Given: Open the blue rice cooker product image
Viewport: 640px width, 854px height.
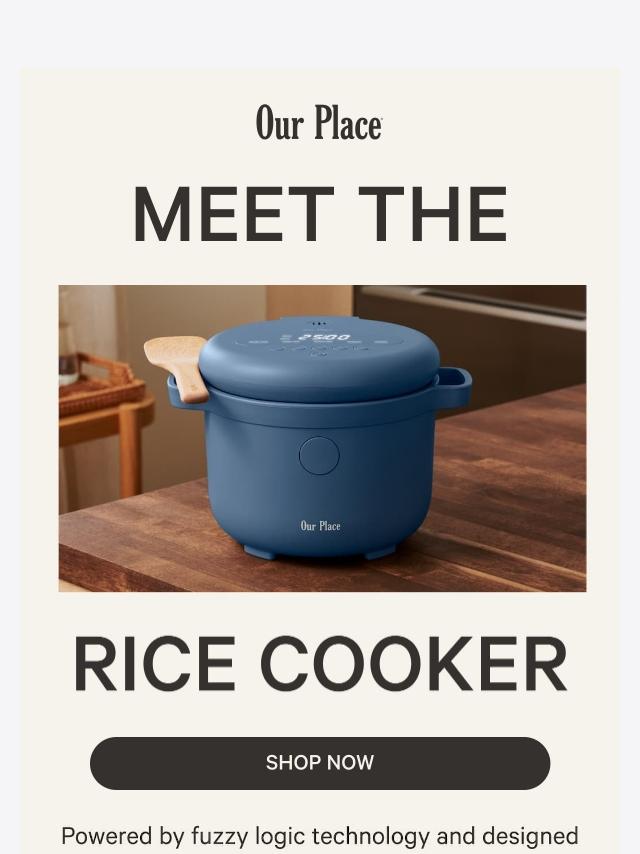Looking at the screenshot, I should tap(322, 438).
